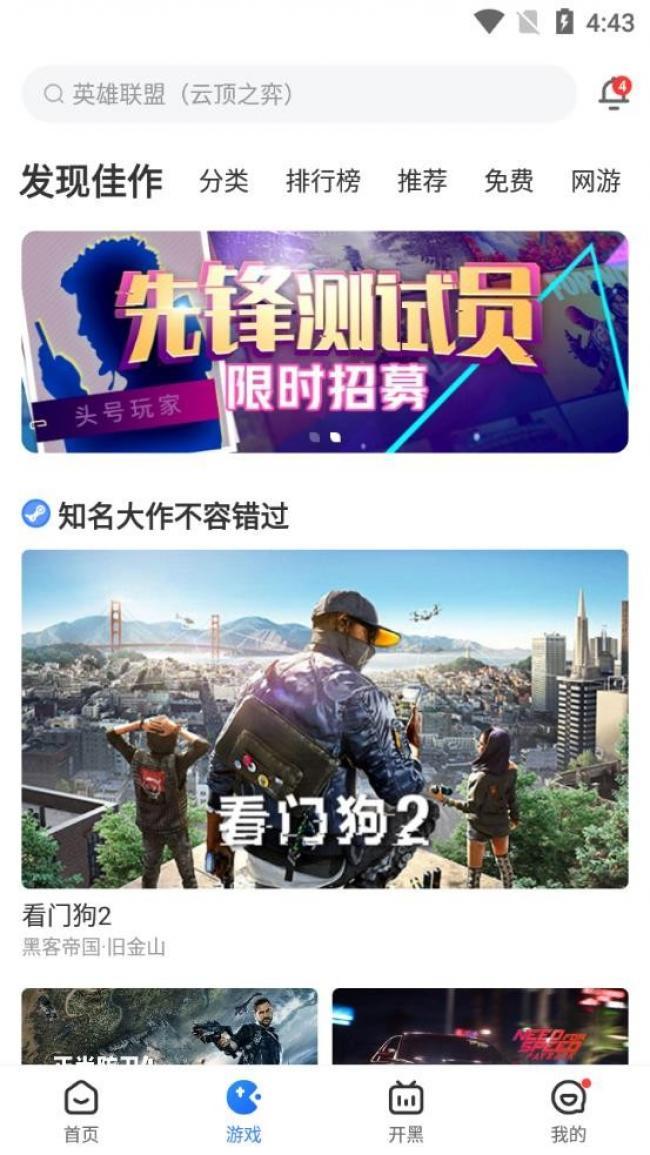Select the 推荐 tab

tap(422, 181)
